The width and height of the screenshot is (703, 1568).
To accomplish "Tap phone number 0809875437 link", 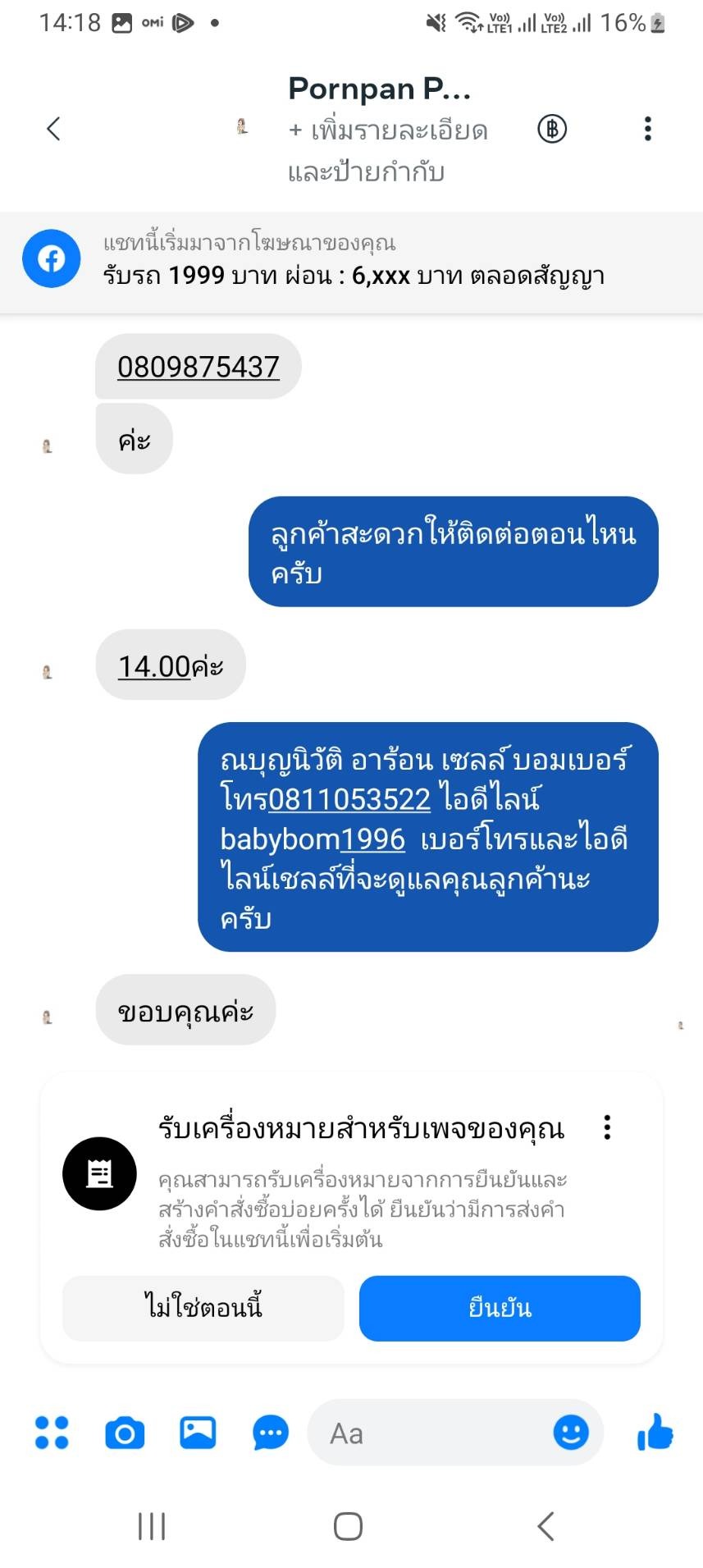I will (x=199, y=367).
